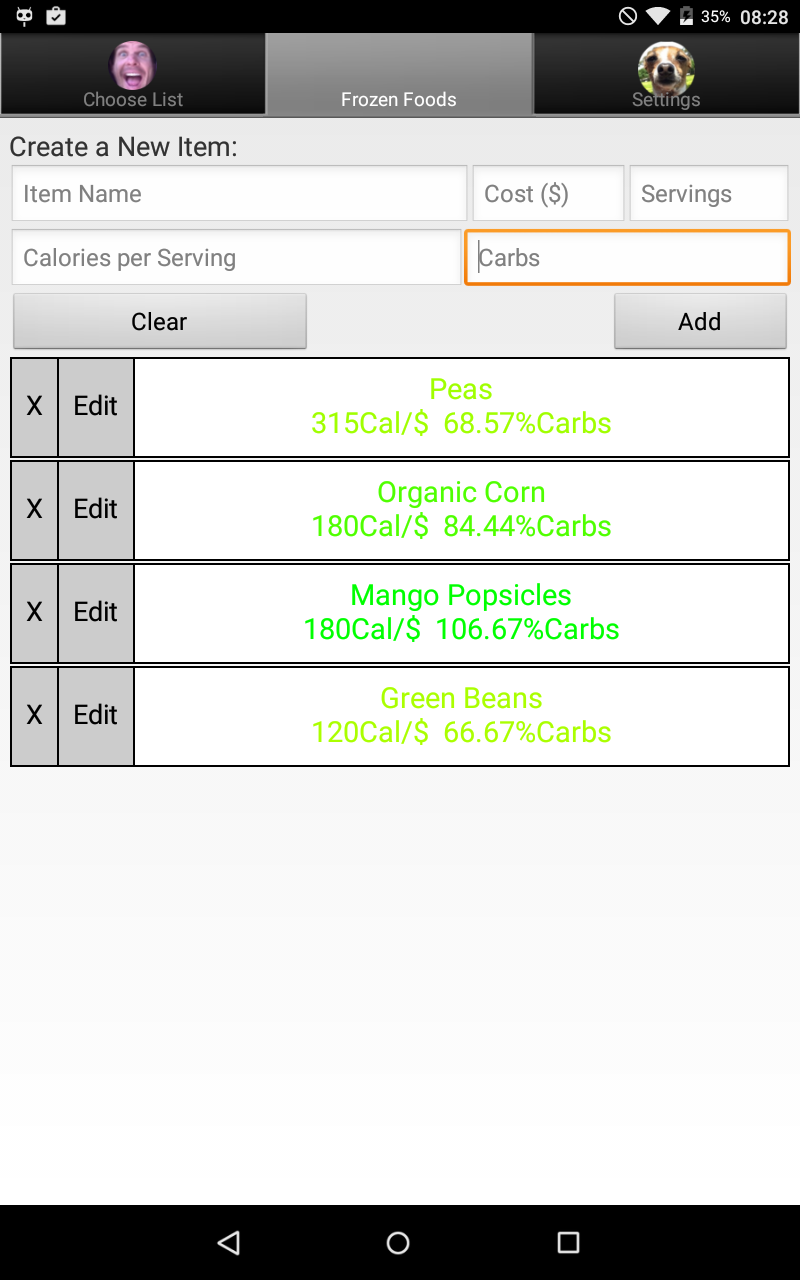The height and width of the screenshot is (1280, 800).
Task: Switch to the Choose List tab
Action: [133, 74]
